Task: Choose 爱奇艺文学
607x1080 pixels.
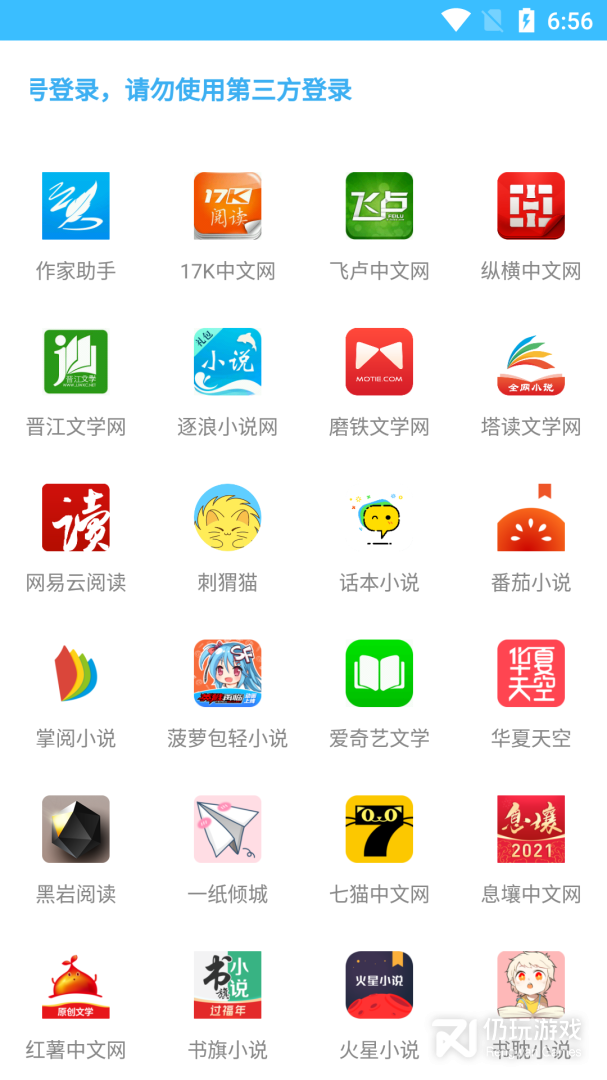Action: pyautogui.click(x=379, y=674)
